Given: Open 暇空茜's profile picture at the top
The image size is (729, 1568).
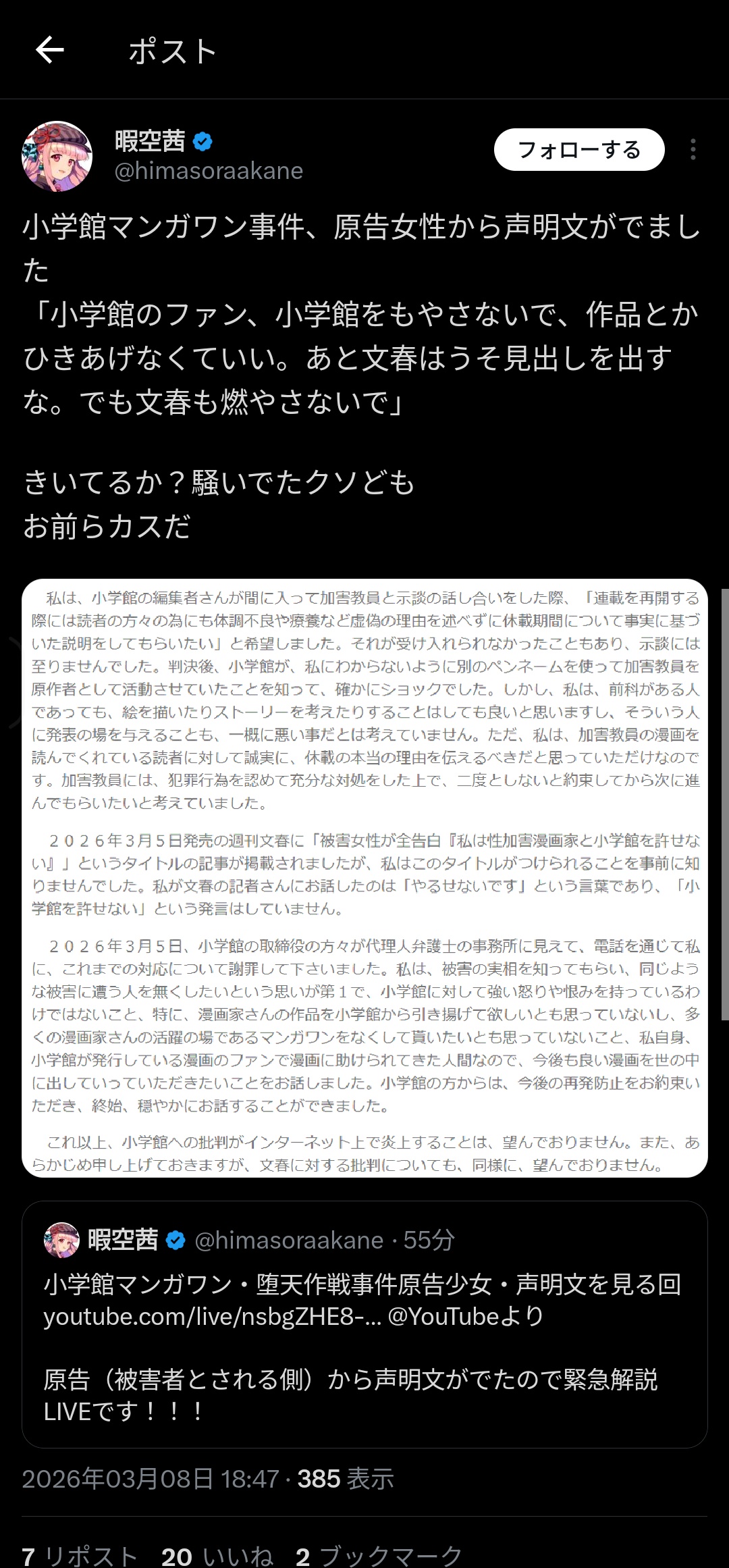Looking at the screenshot, I should pyautogui.click(x=57, y=156).
